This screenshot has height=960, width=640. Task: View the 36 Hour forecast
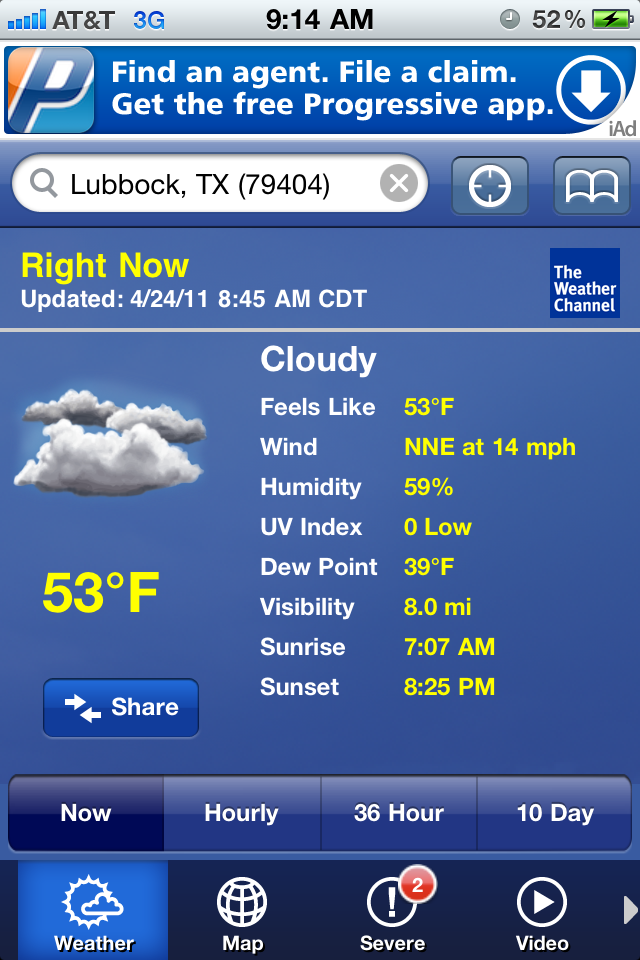pos(398,813)
